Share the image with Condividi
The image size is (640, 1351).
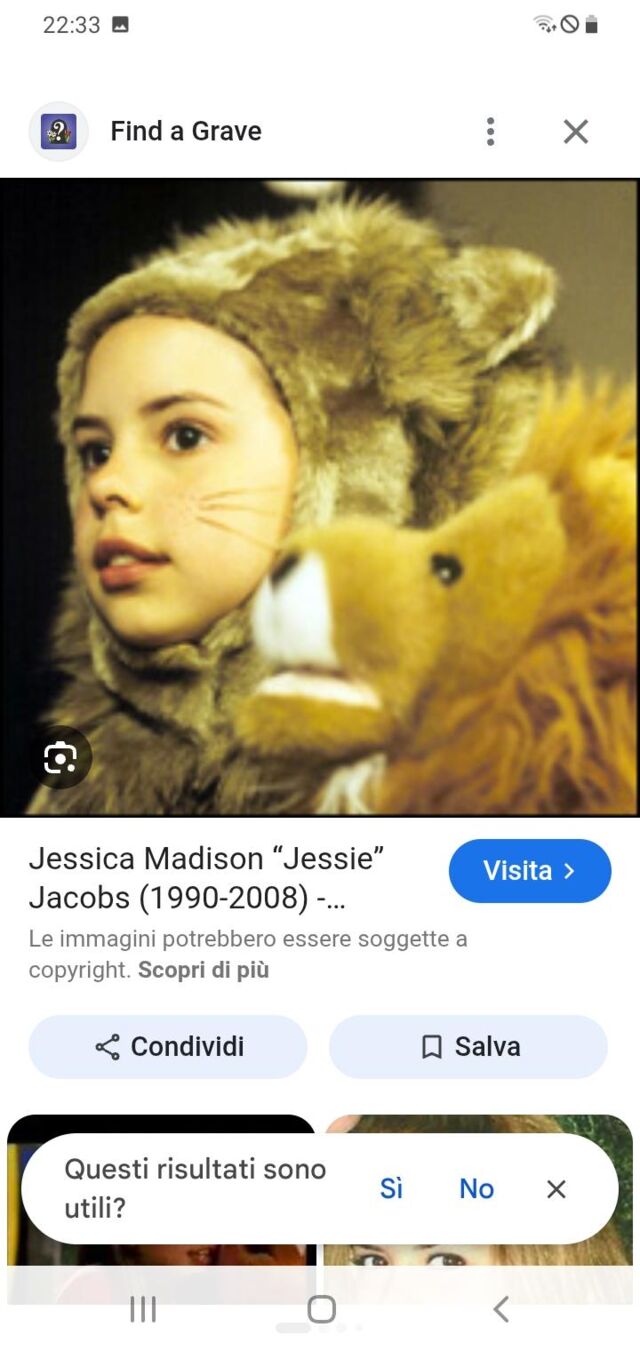pos(168,1047)
